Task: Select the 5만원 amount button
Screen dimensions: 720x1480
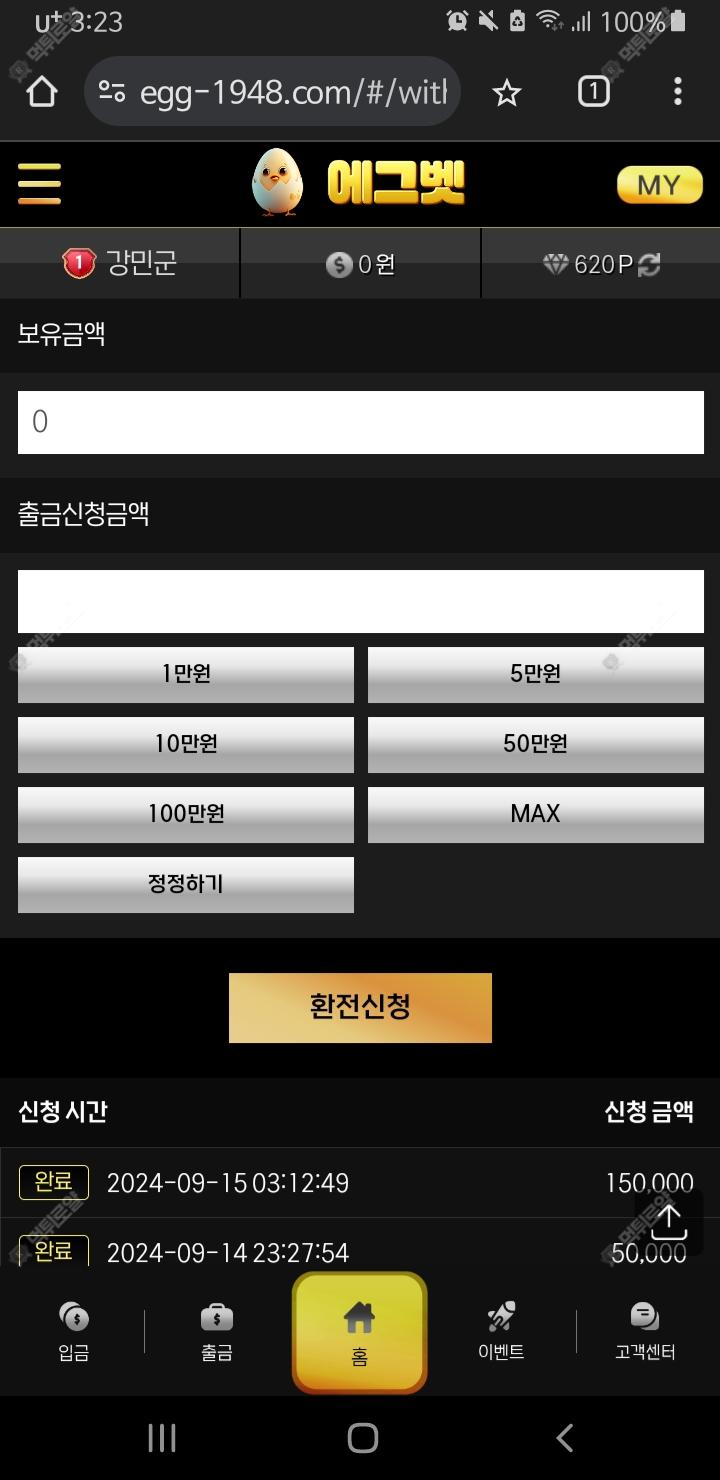Action: [x=535, y=674]
